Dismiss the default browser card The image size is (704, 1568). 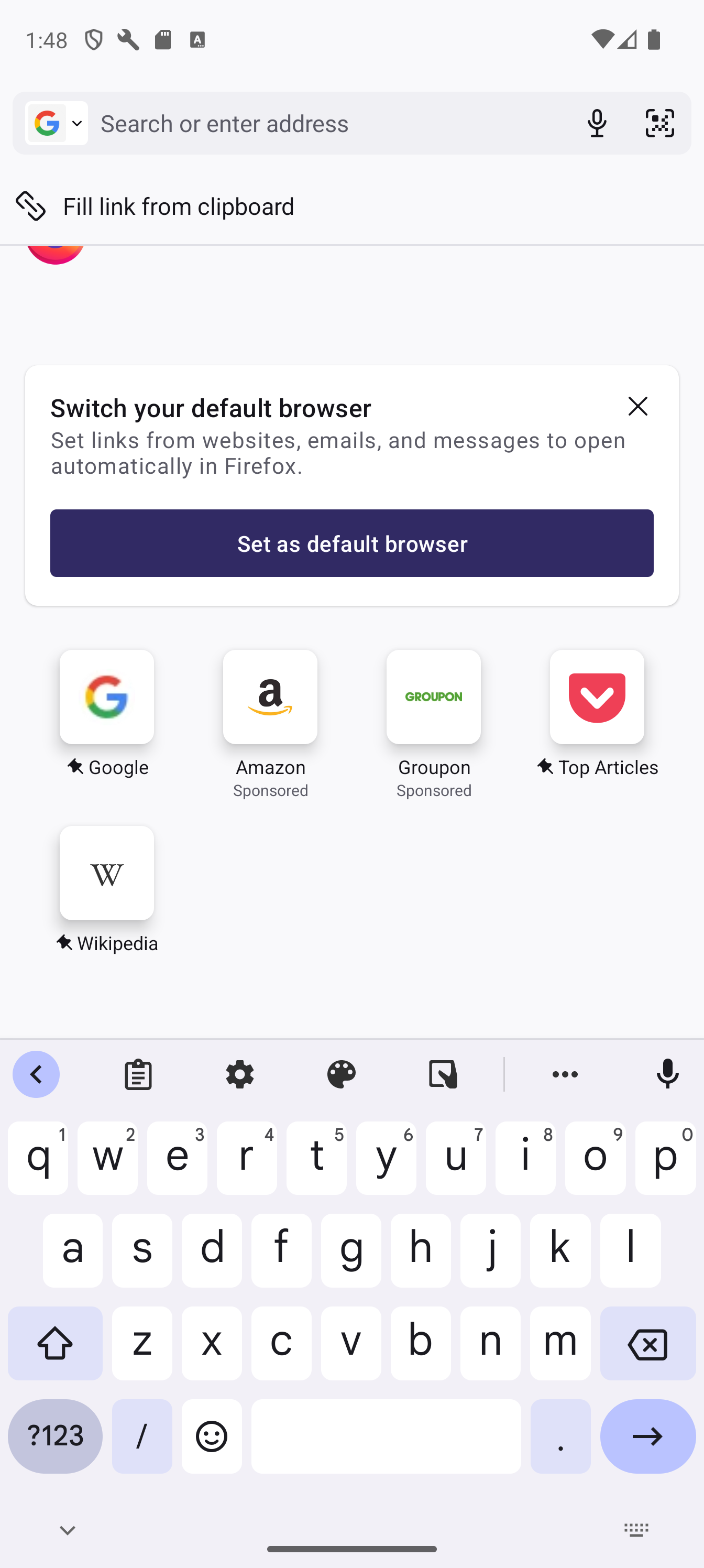click(x=637, y=406)
